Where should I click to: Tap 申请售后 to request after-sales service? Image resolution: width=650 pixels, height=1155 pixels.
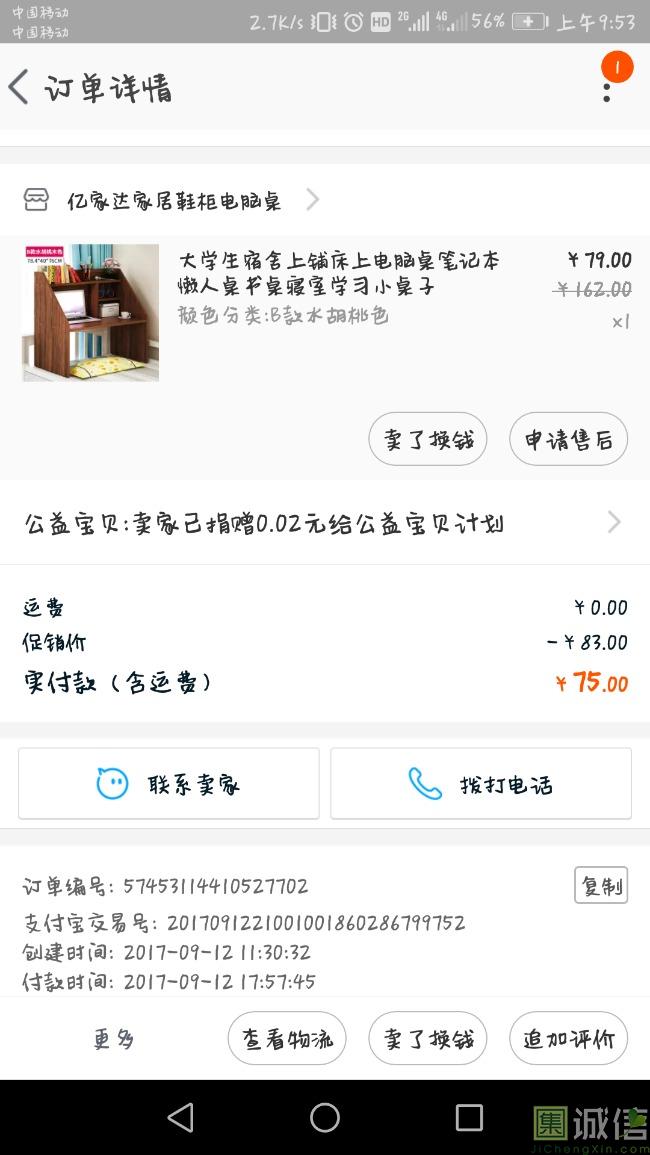pyautogui.click(x=568, y=439)
